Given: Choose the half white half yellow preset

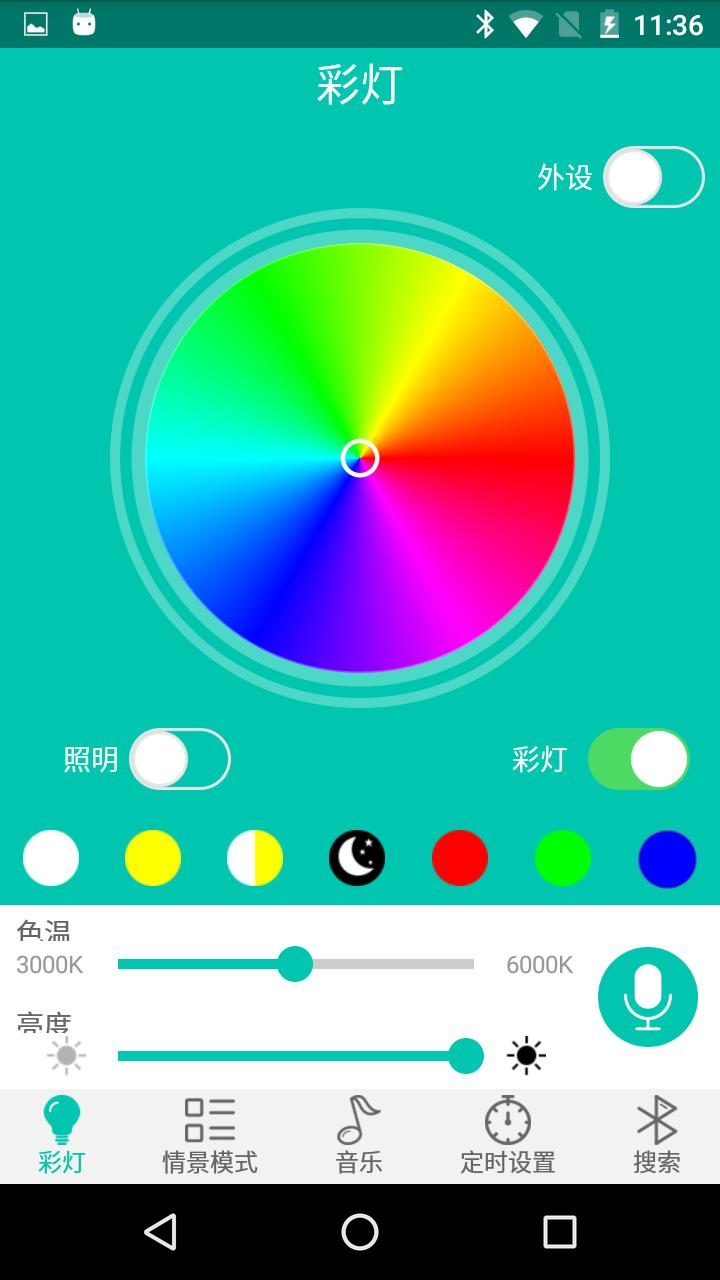Looking at the screenshot, I should pyautogui.click(x=255, y=858).
